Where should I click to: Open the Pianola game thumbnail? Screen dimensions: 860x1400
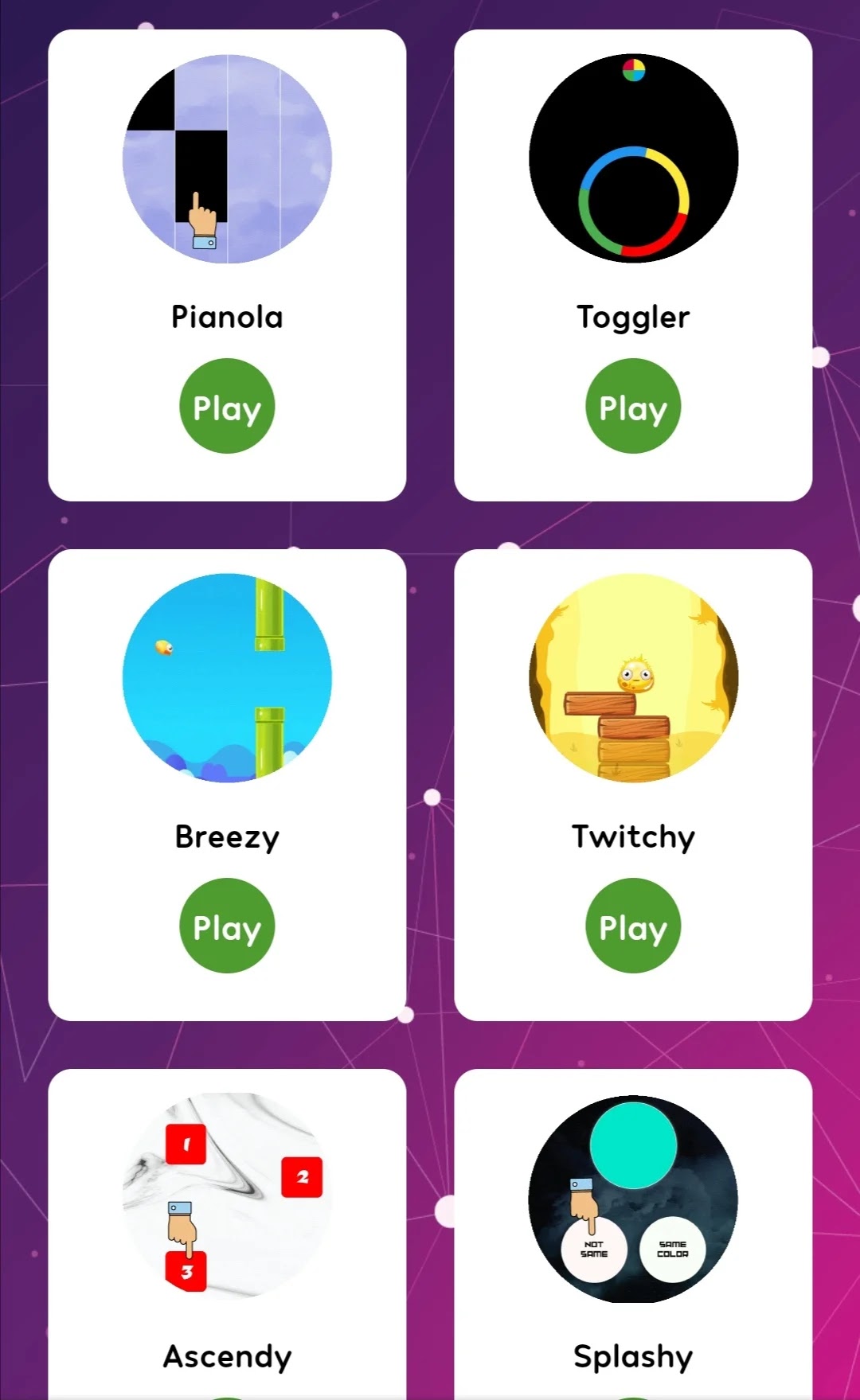tap(227, 159)
